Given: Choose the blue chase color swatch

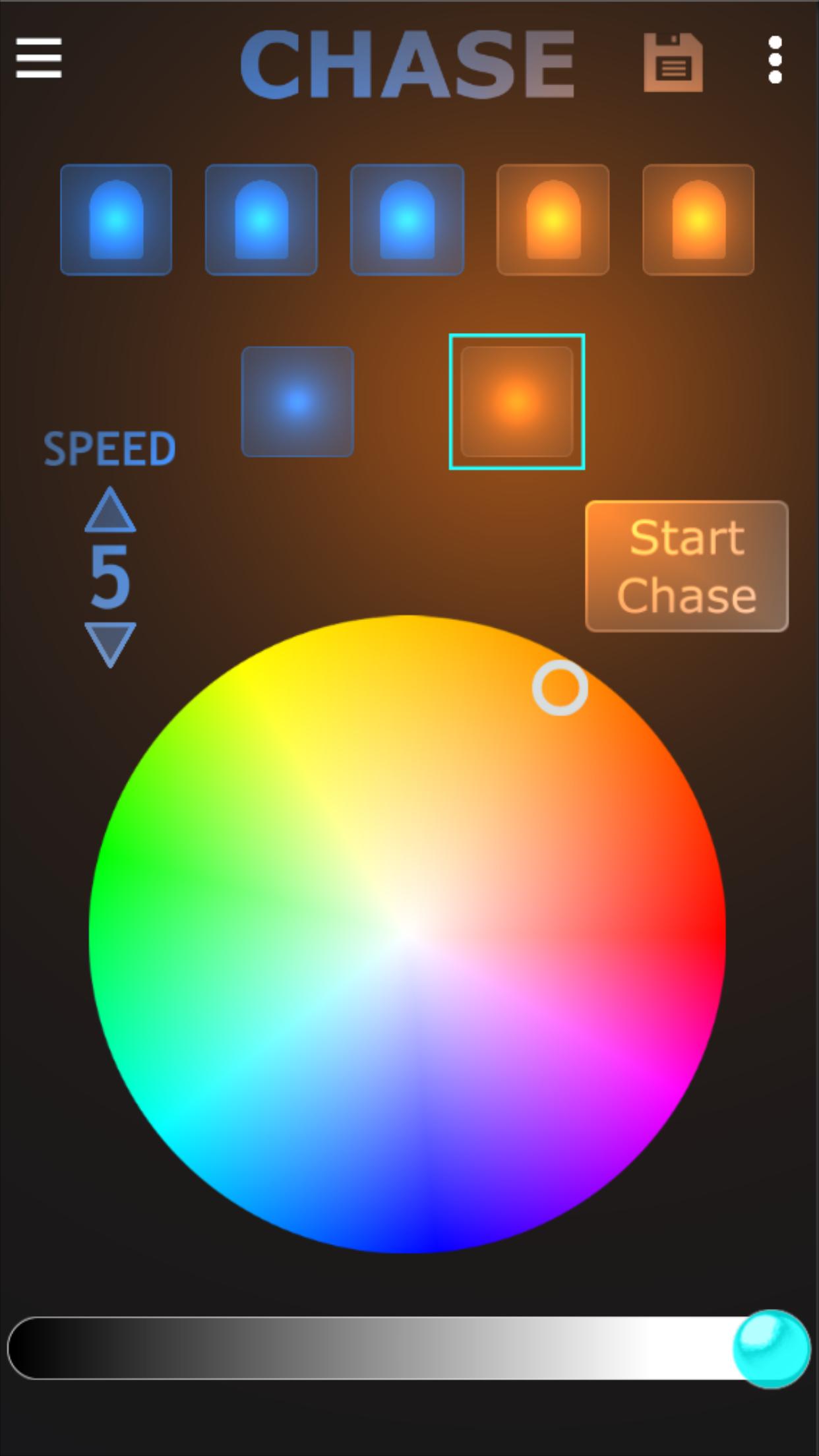Looking at the screenshot, I should pyautogui.click(x=297, y=402).
